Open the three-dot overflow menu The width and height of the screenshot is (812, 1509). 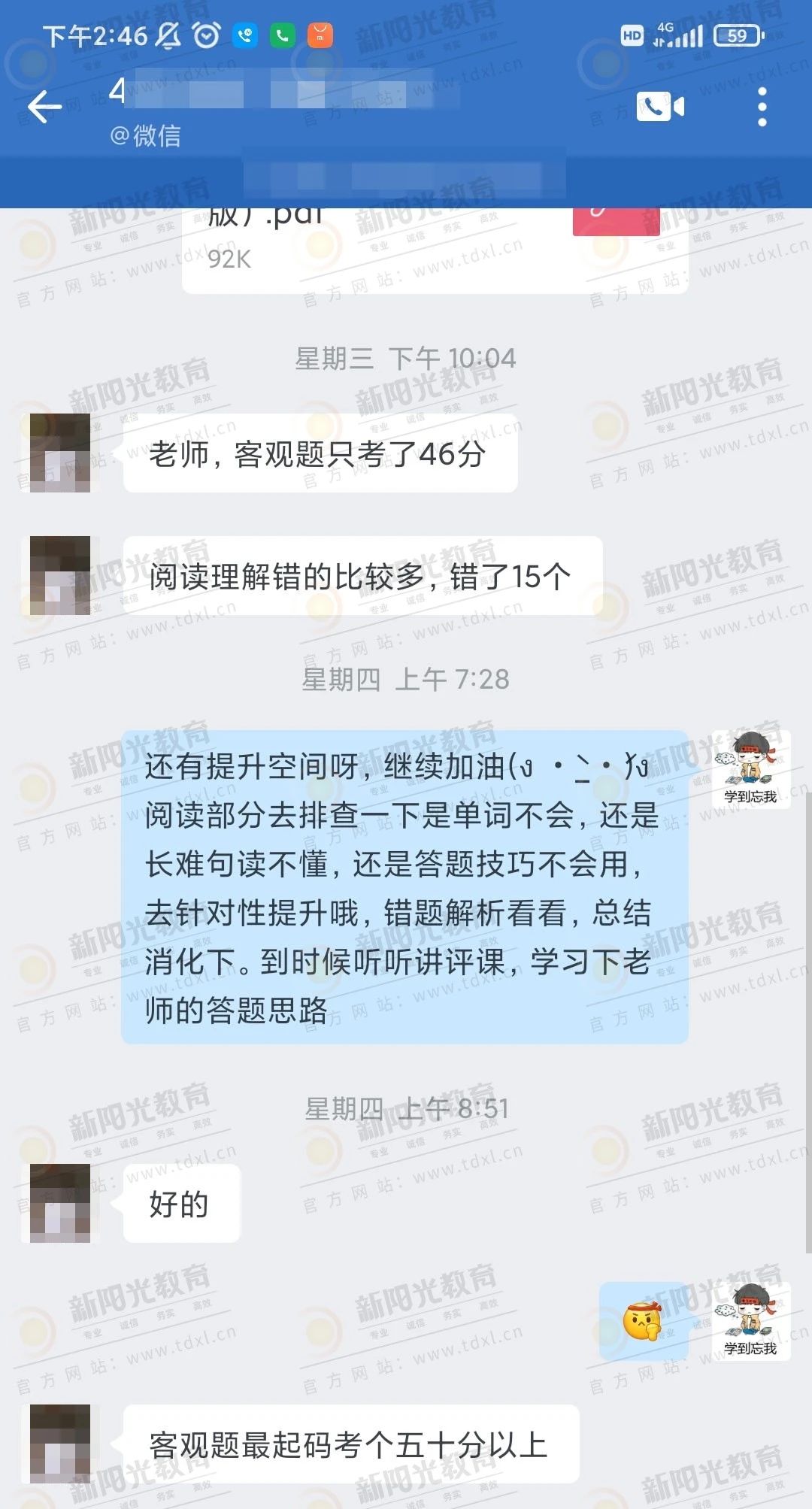click(x=762, y=107)
